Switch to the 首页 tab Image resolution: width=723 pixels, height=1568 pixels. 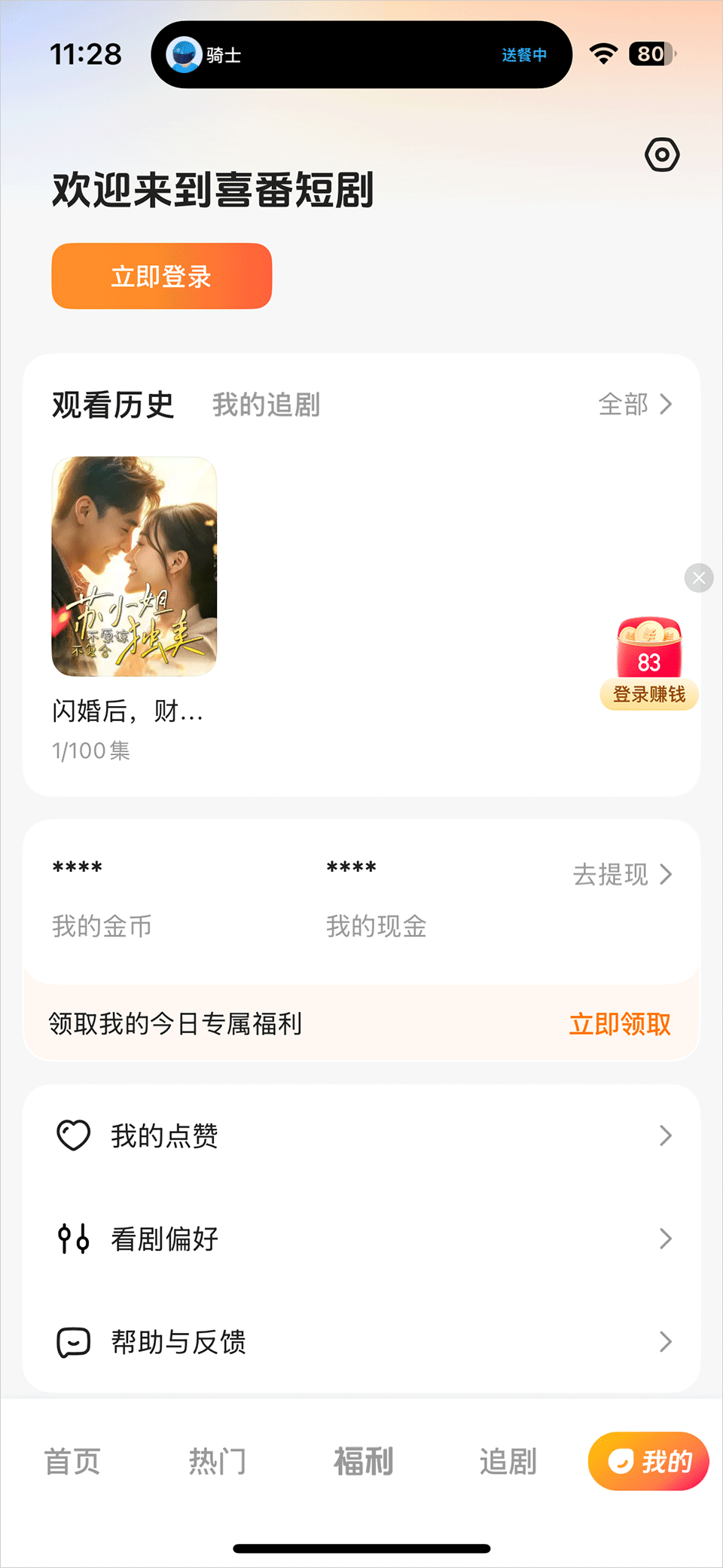click(72, 1462)
